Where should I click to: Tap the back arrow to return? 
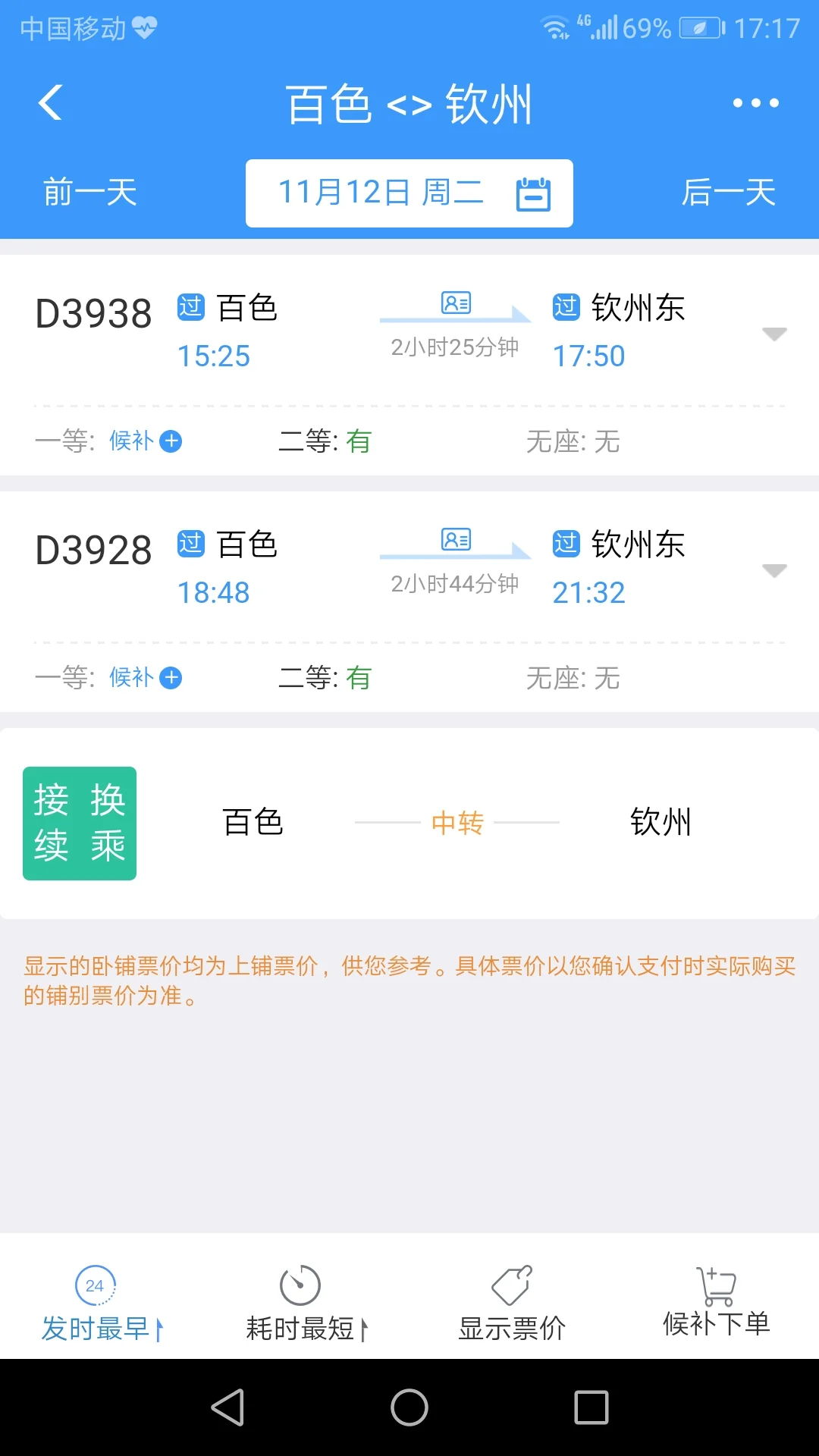click(50, 103)
